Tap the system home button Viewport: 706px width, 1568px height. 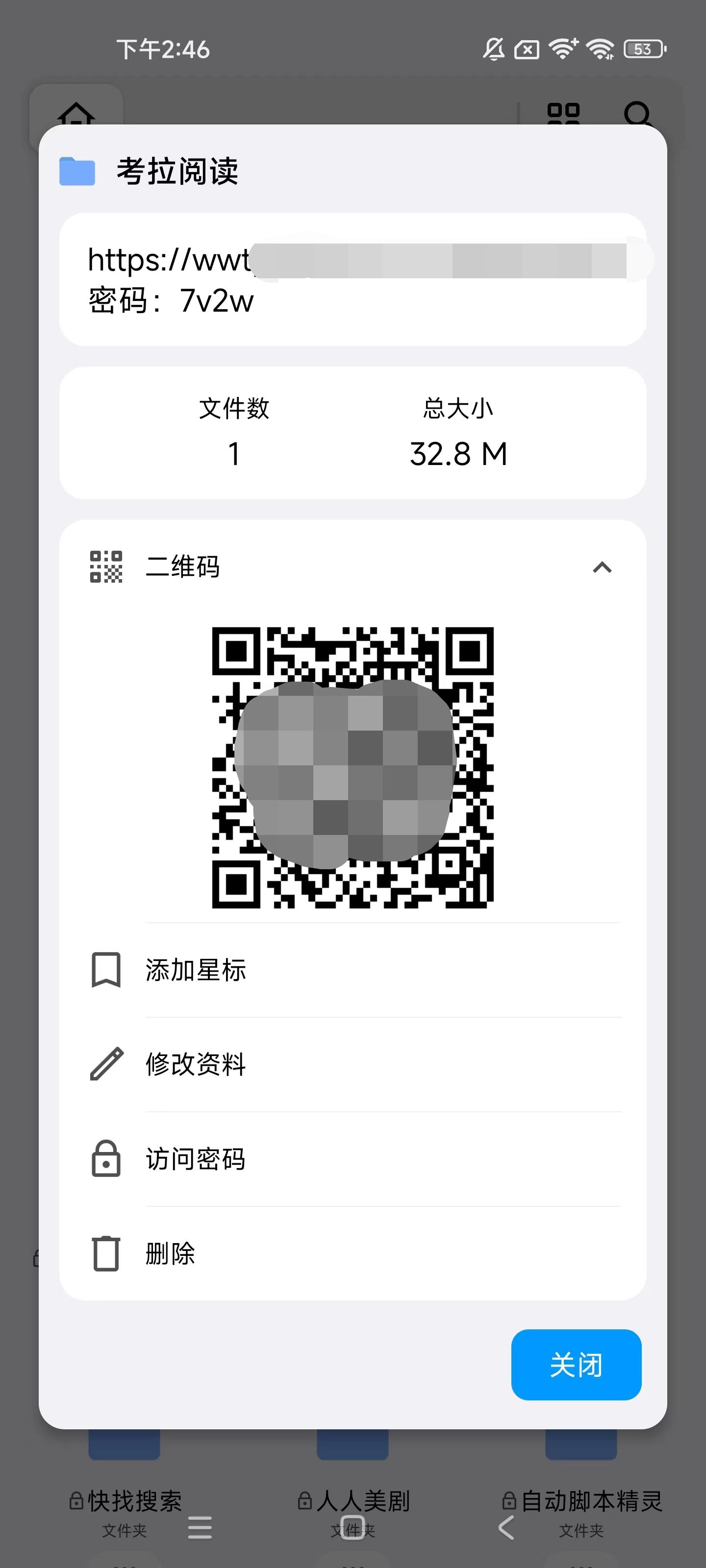353,1527
